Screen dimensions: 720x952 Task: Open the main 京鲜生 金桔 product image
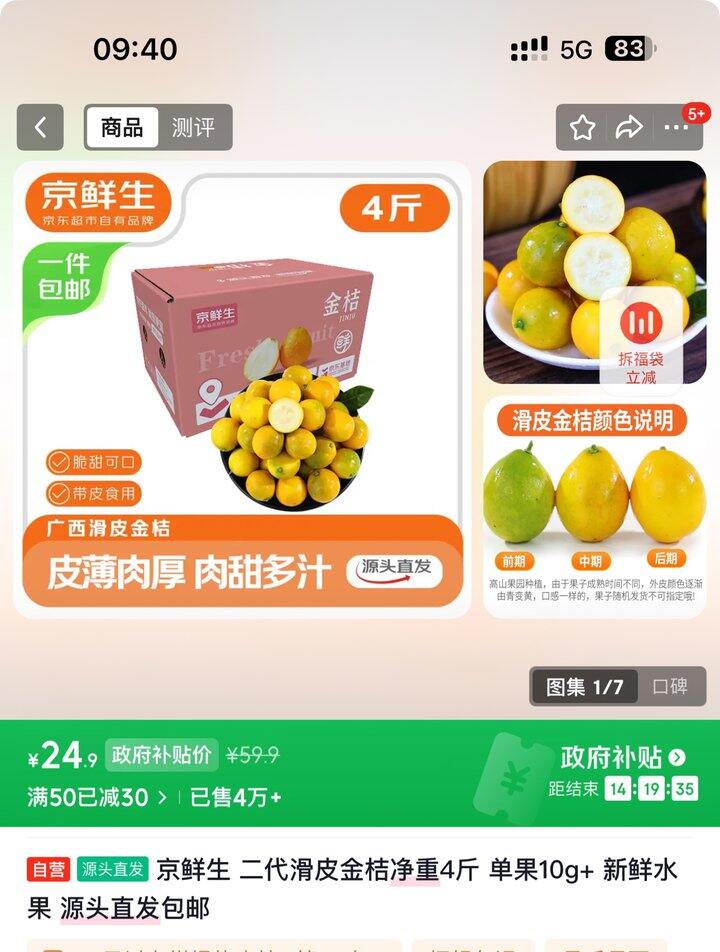tap(242, 390)
